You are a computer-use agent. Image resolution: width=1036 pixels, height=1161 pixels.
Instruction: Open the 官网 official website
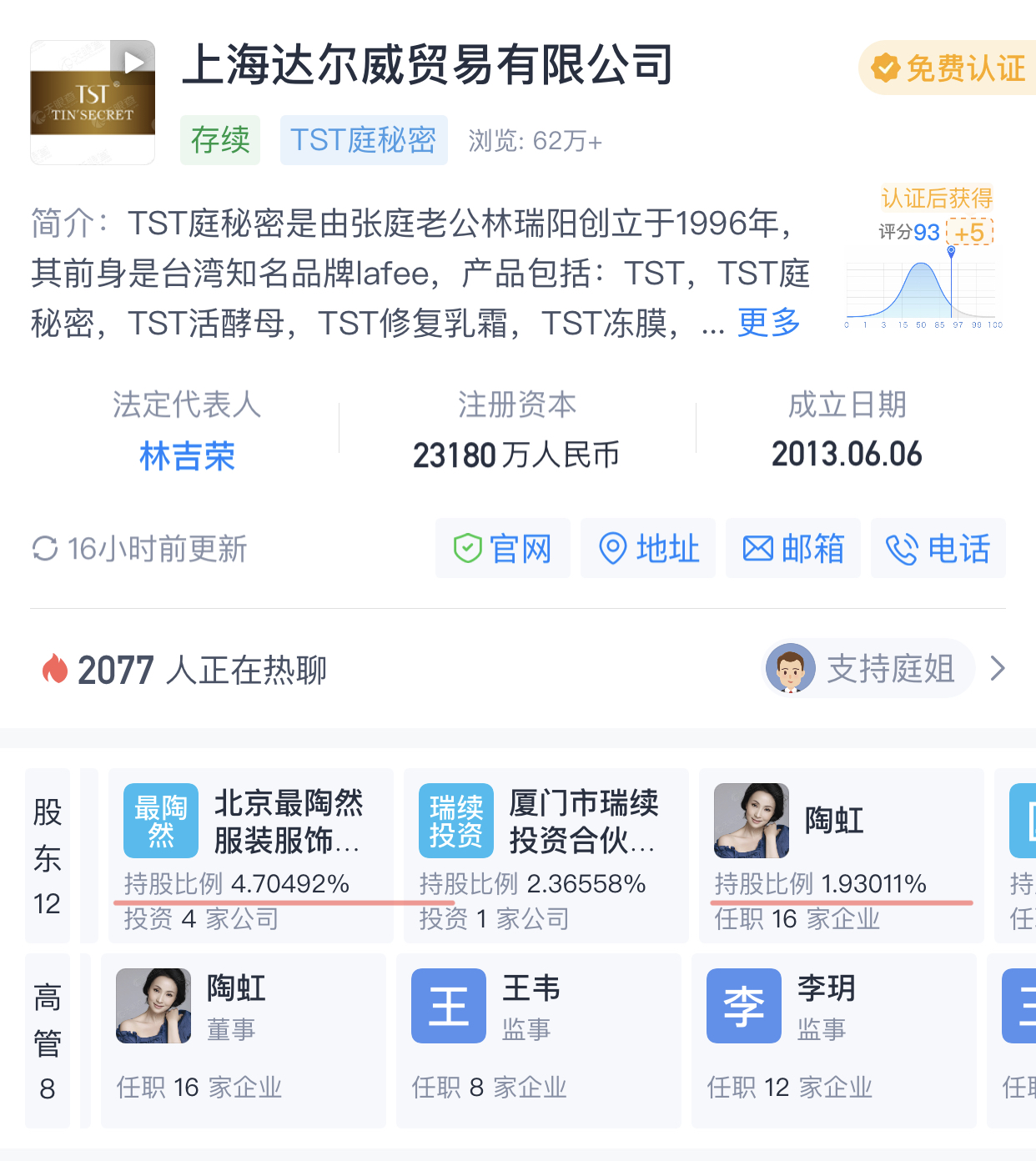tap(502, 549)
